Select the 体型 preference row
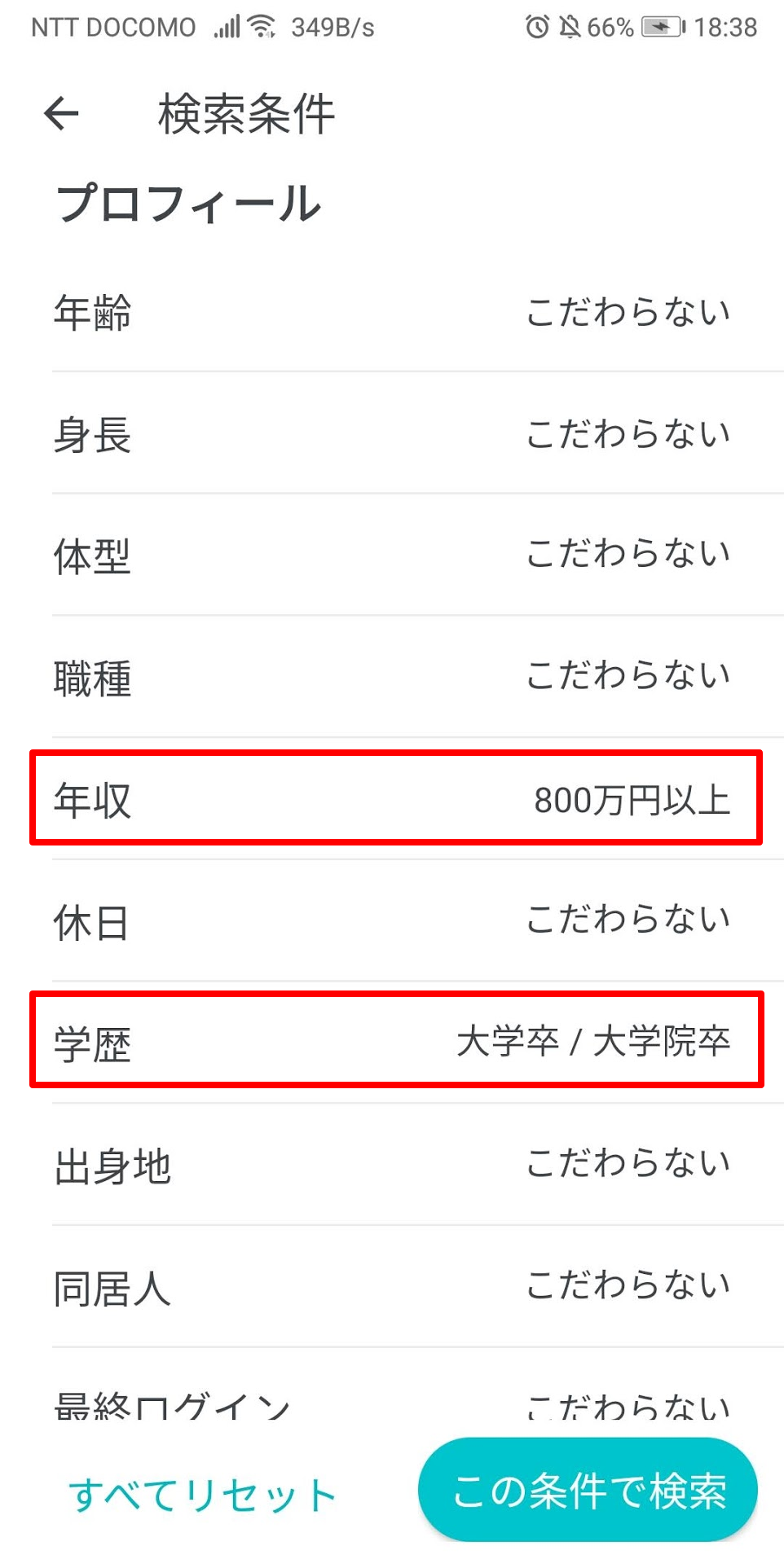 pos(392,555)
